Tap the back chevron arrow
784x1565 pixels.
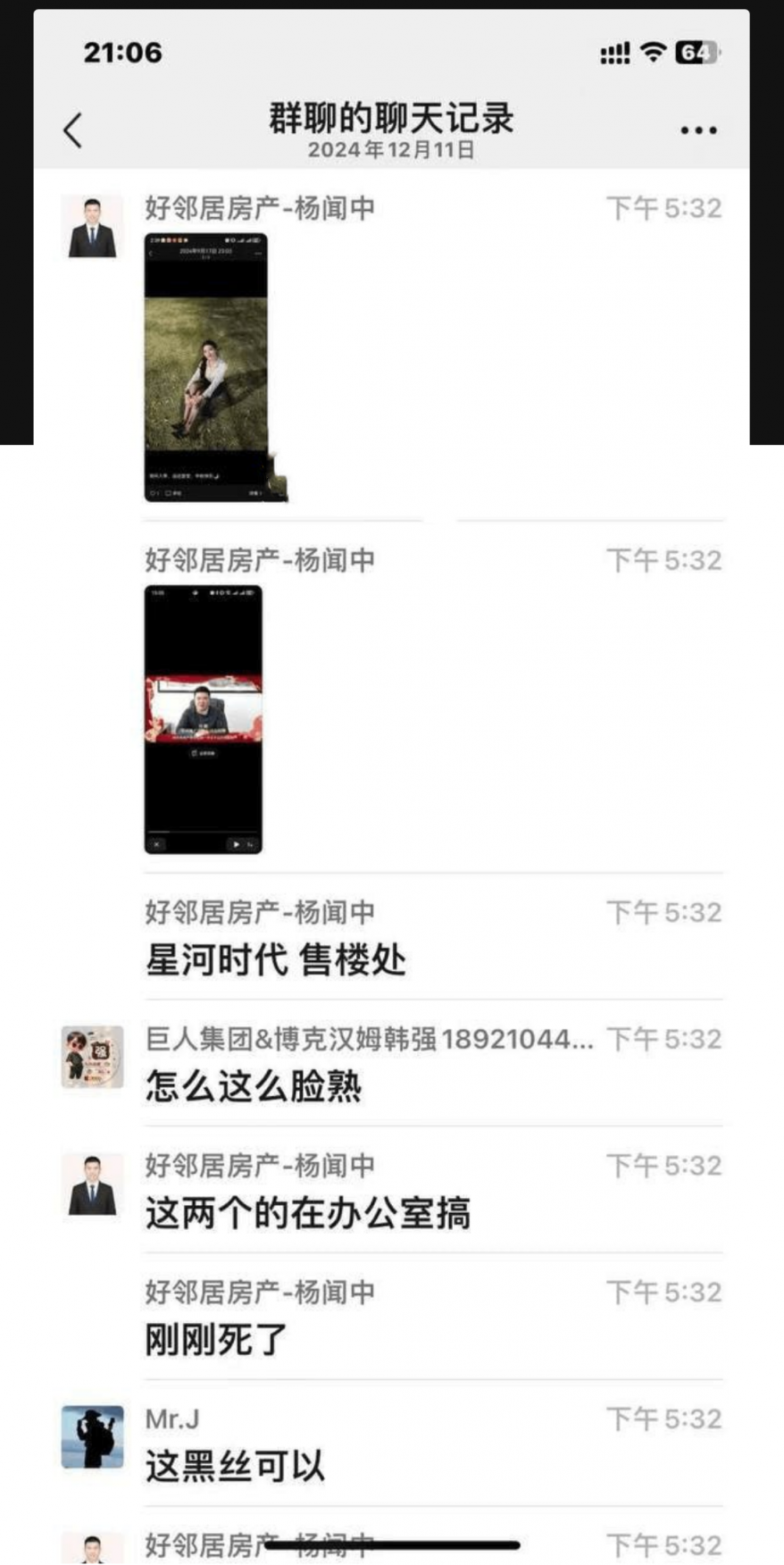(x=72, y=130)
